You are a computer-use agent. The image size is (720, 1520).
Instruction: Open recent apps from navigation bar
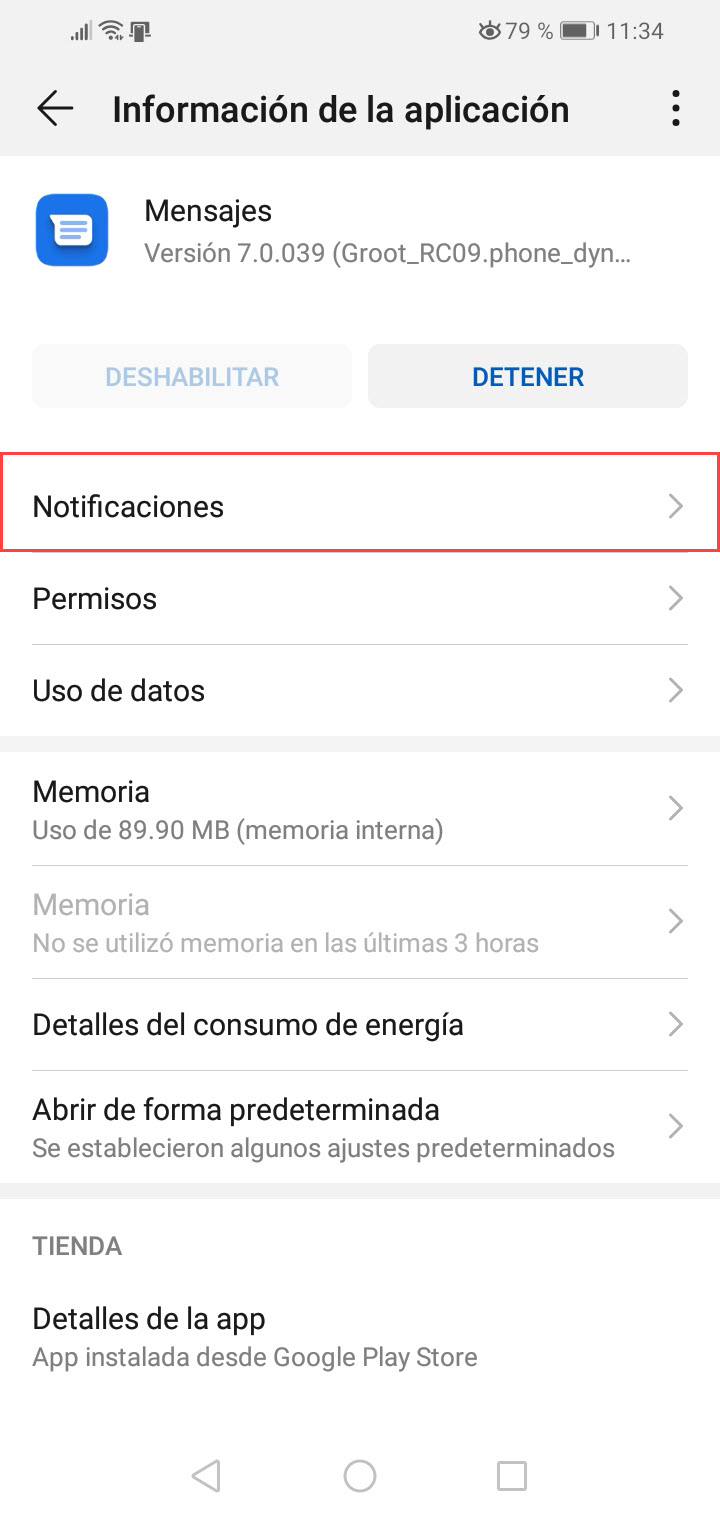pos(512,1475)
